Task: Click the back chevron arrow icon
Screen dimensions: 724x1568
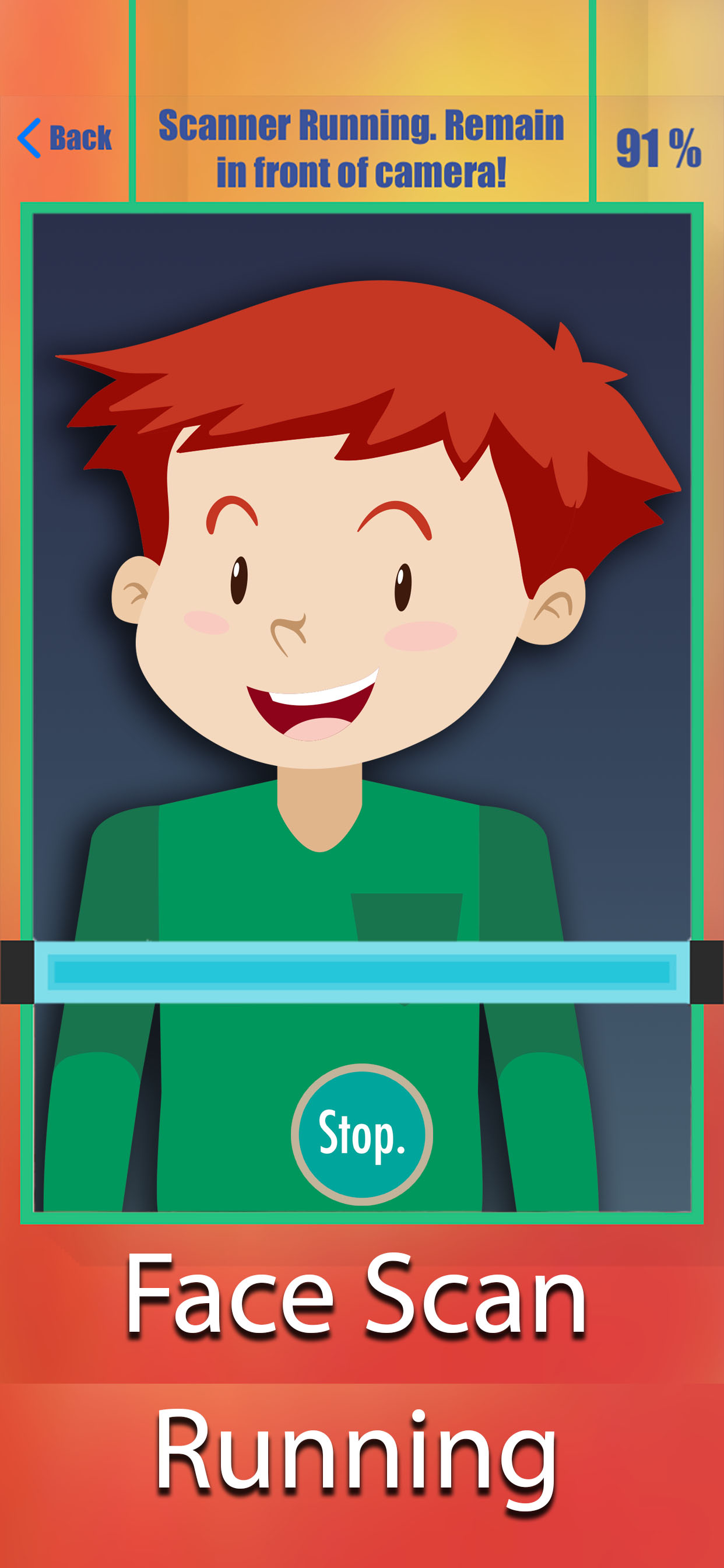Action: pyautogui.click(x=27, y=139)
